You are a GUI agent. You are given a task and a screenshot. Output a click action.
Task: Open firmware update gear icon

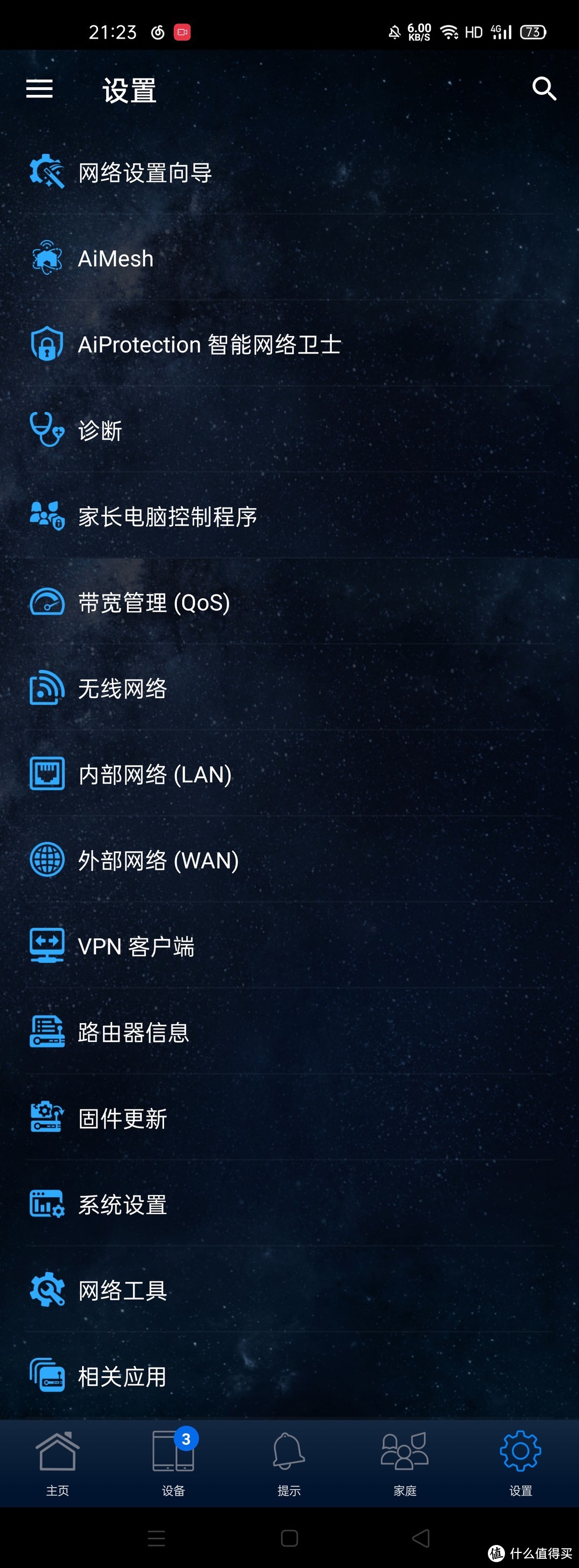click(x=46, y=1117)
